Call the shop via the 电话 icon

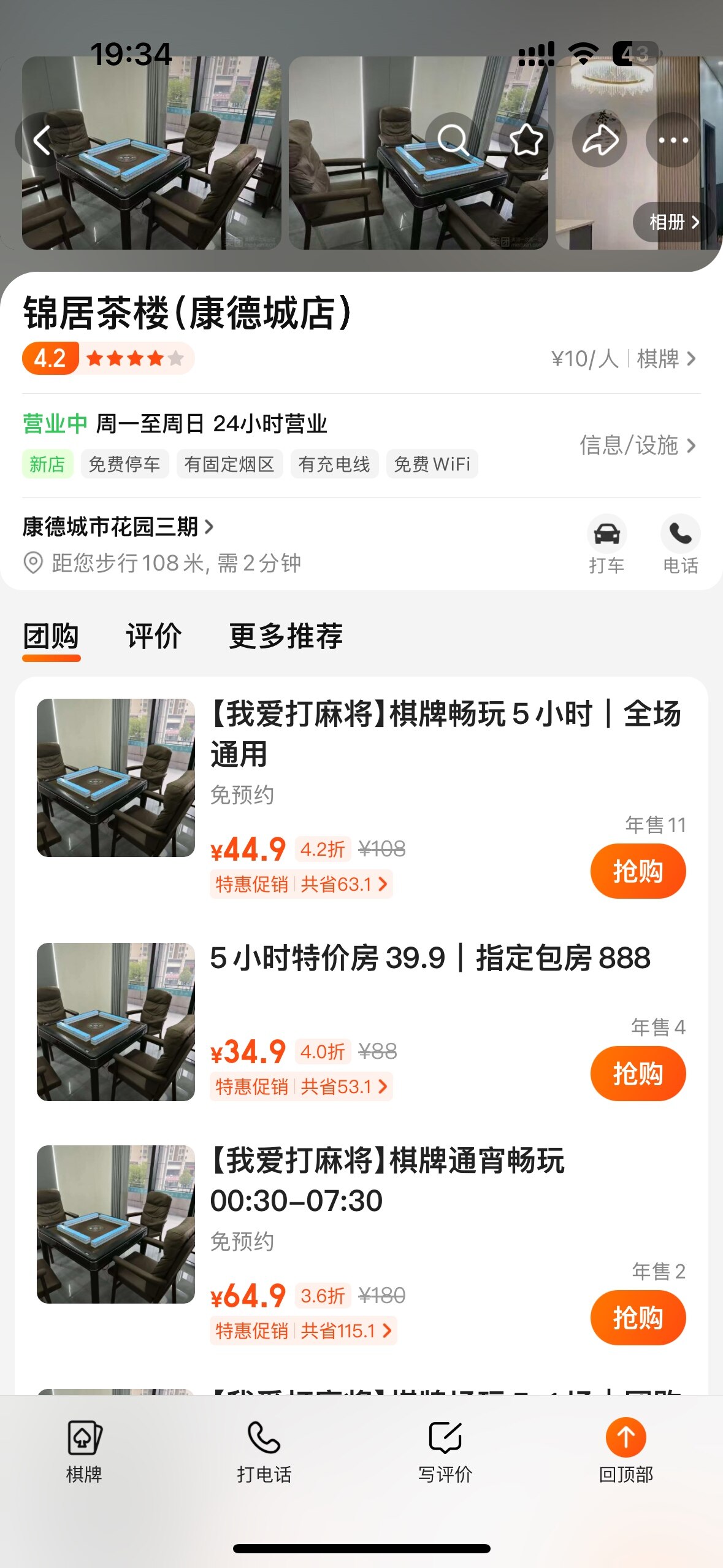pos(680,544)
